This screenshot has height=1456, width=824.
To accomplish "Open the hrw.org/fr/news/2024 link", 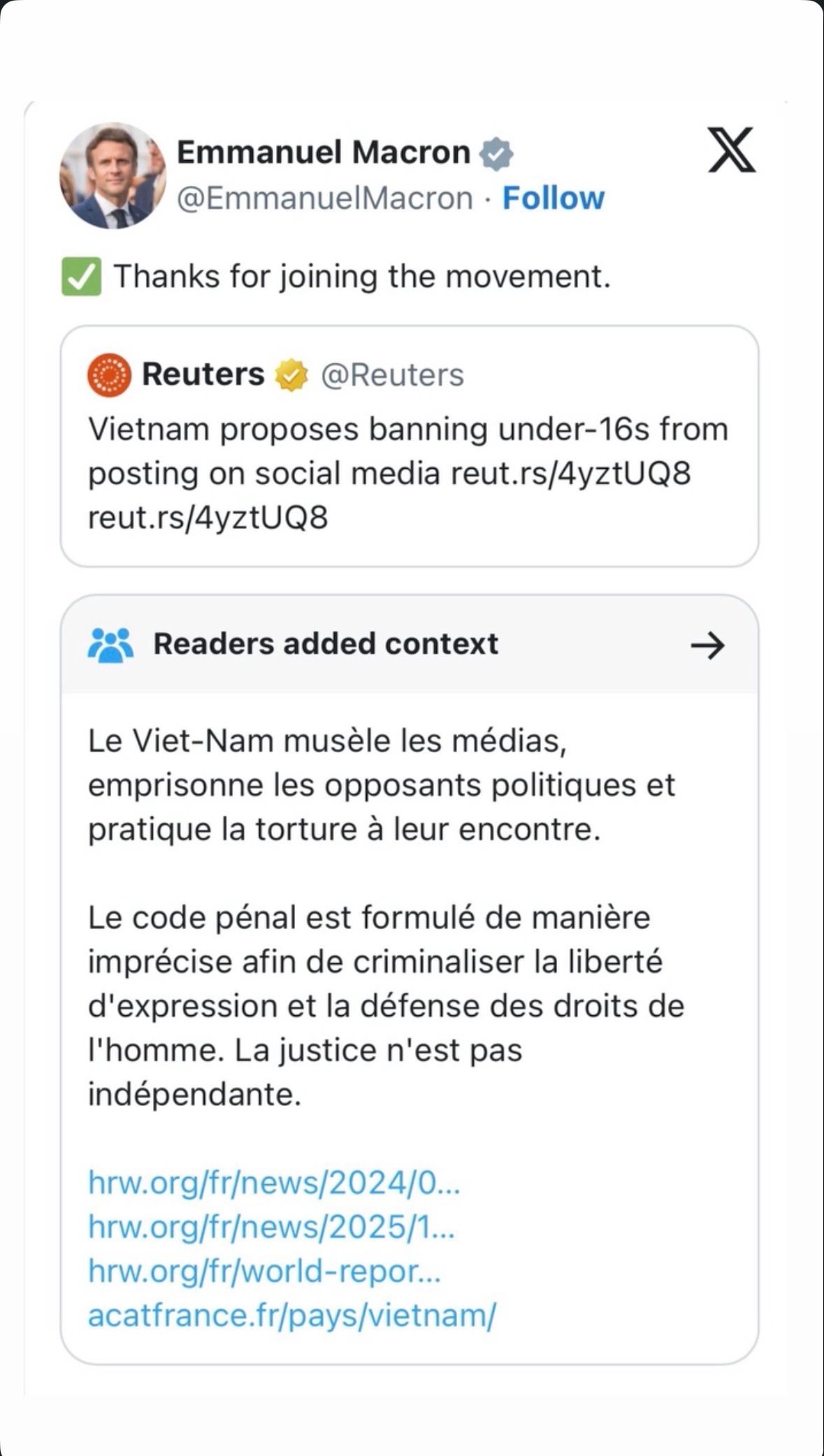I will coord(274,1183).
